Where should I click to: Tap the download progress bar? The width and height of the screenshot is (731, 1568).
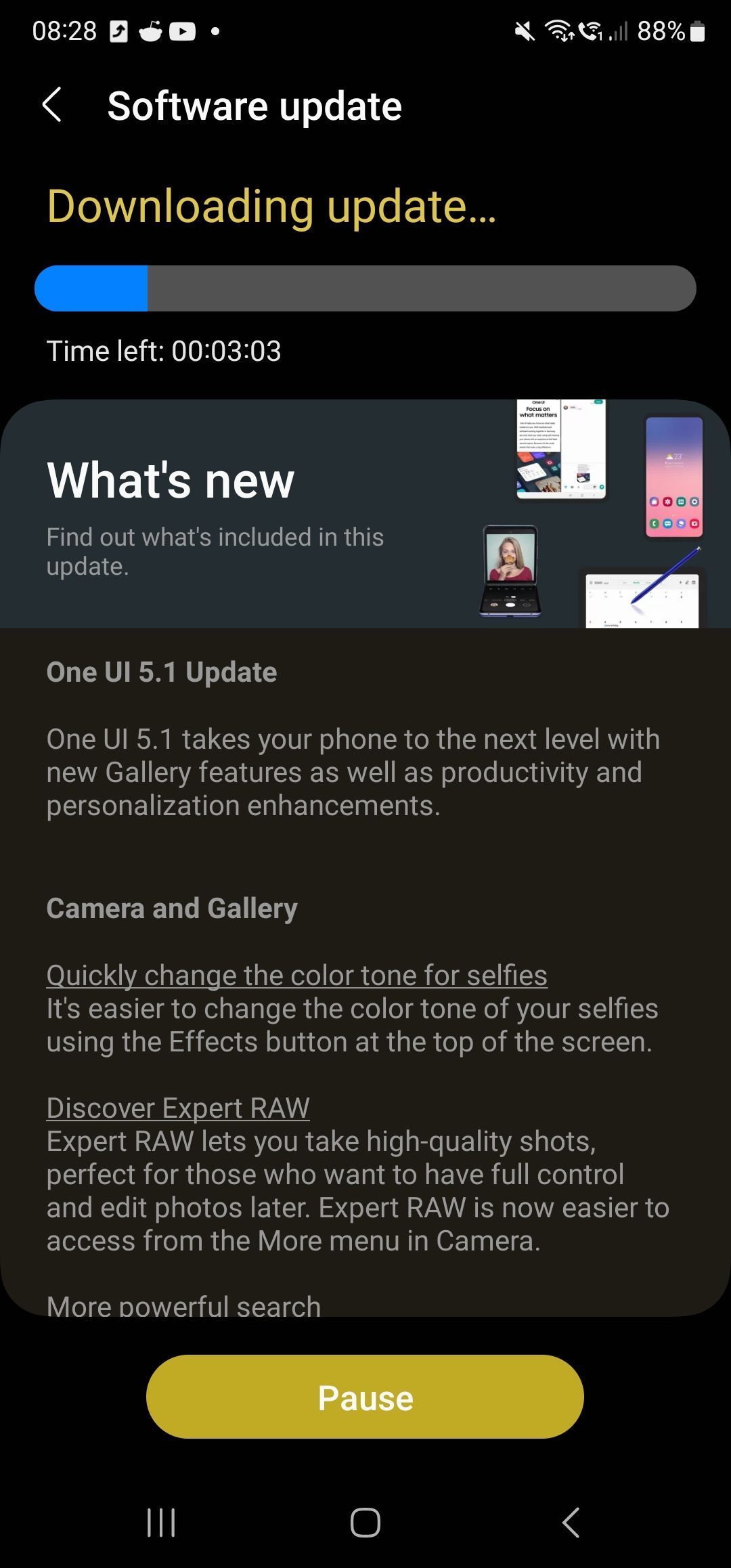click(365, 288)
